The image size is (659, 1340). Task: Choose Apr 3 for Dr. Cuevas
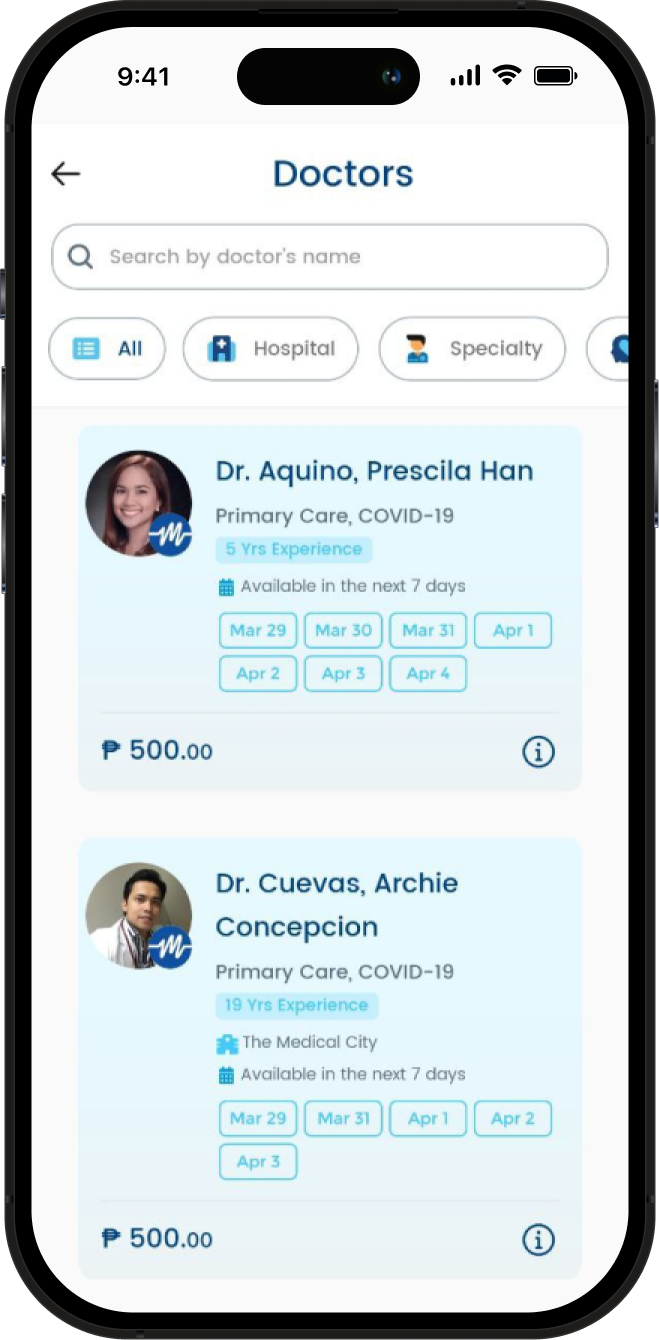click(x=258, y=1162)
